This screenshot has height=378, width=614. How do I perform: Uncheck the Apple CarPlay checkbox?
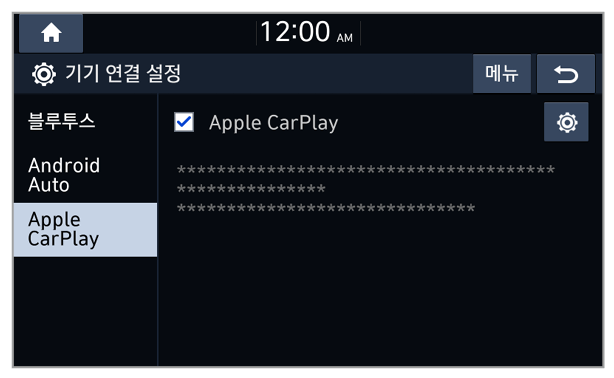(184, 122)
